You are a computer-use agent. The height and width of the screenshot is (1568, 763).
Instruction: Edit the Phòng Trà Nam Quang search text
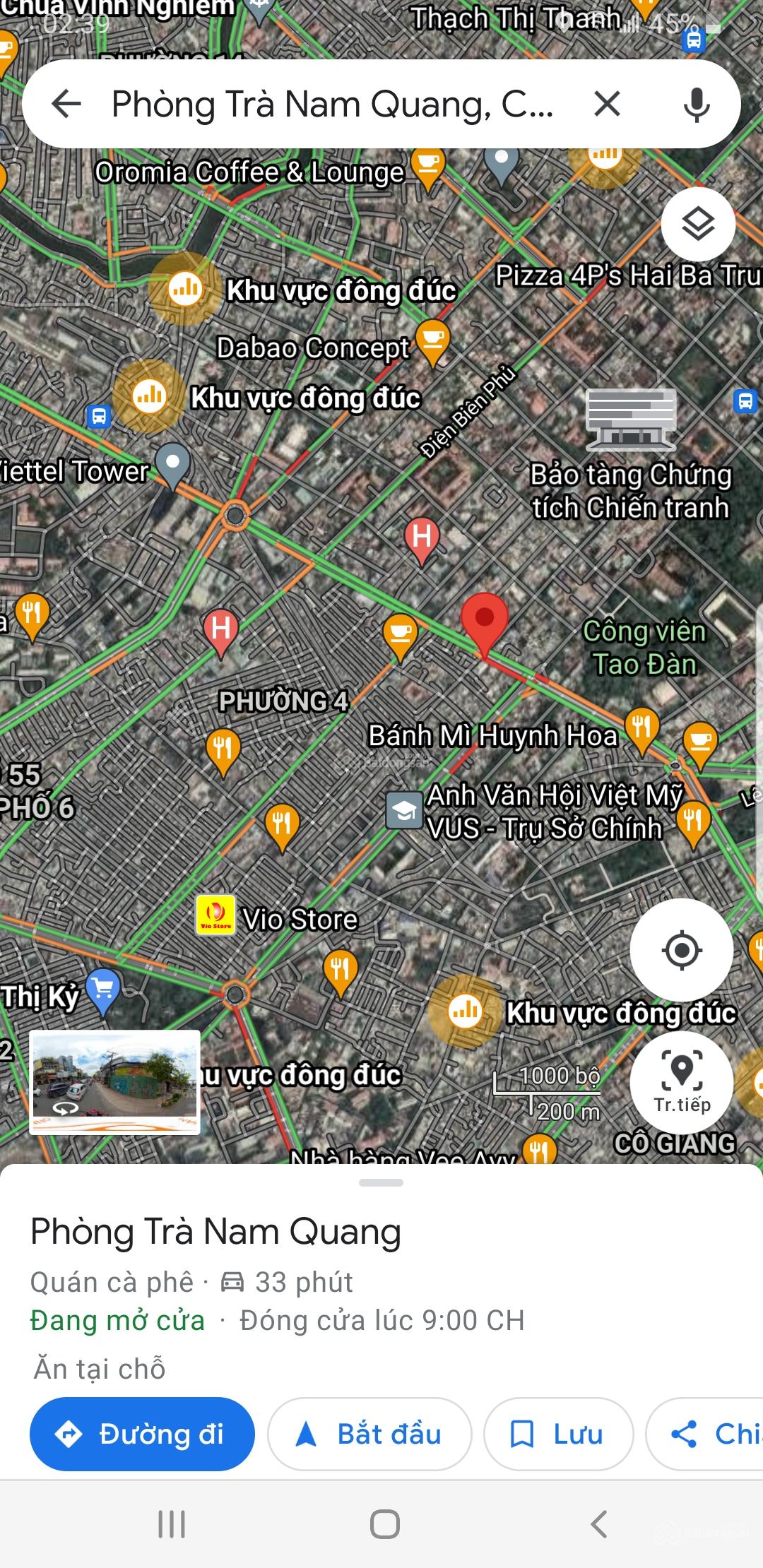click(x=332, y=105)
